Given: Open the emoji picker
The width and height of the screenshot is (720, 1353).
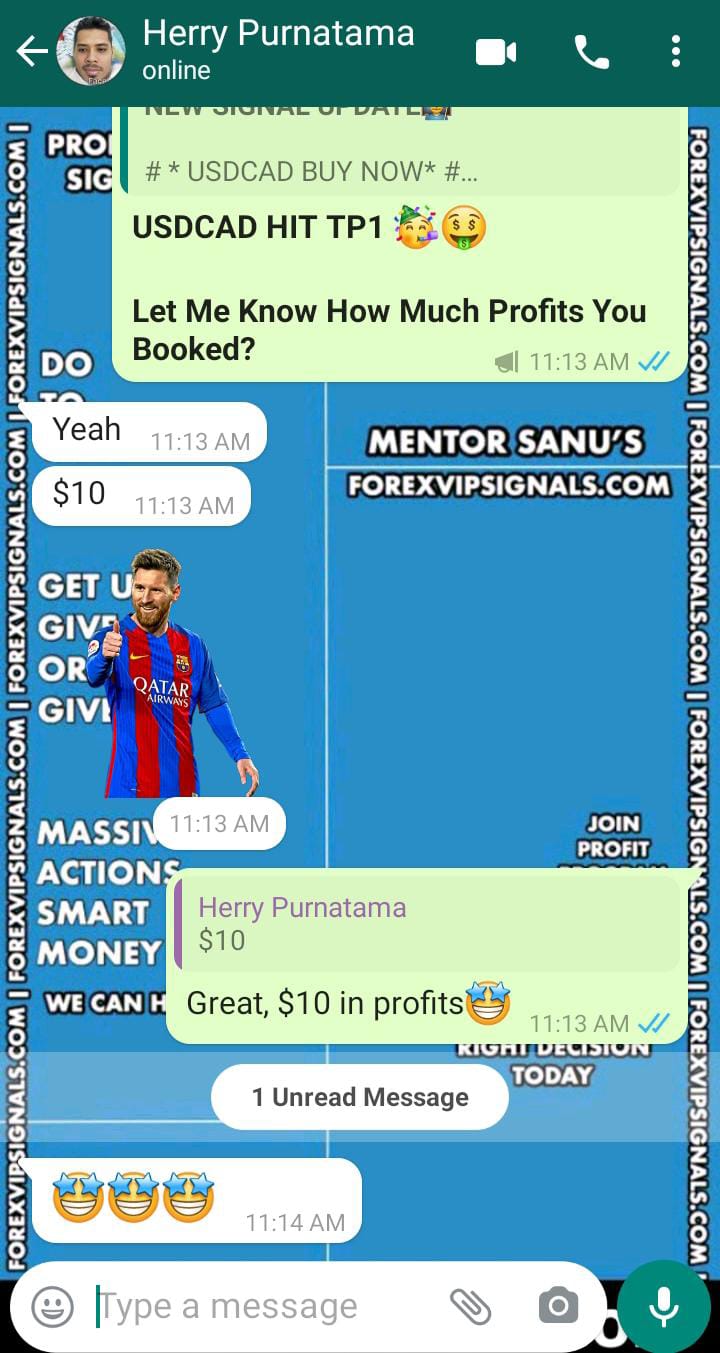Looking at the screenshot, I should click(52, 1306).
